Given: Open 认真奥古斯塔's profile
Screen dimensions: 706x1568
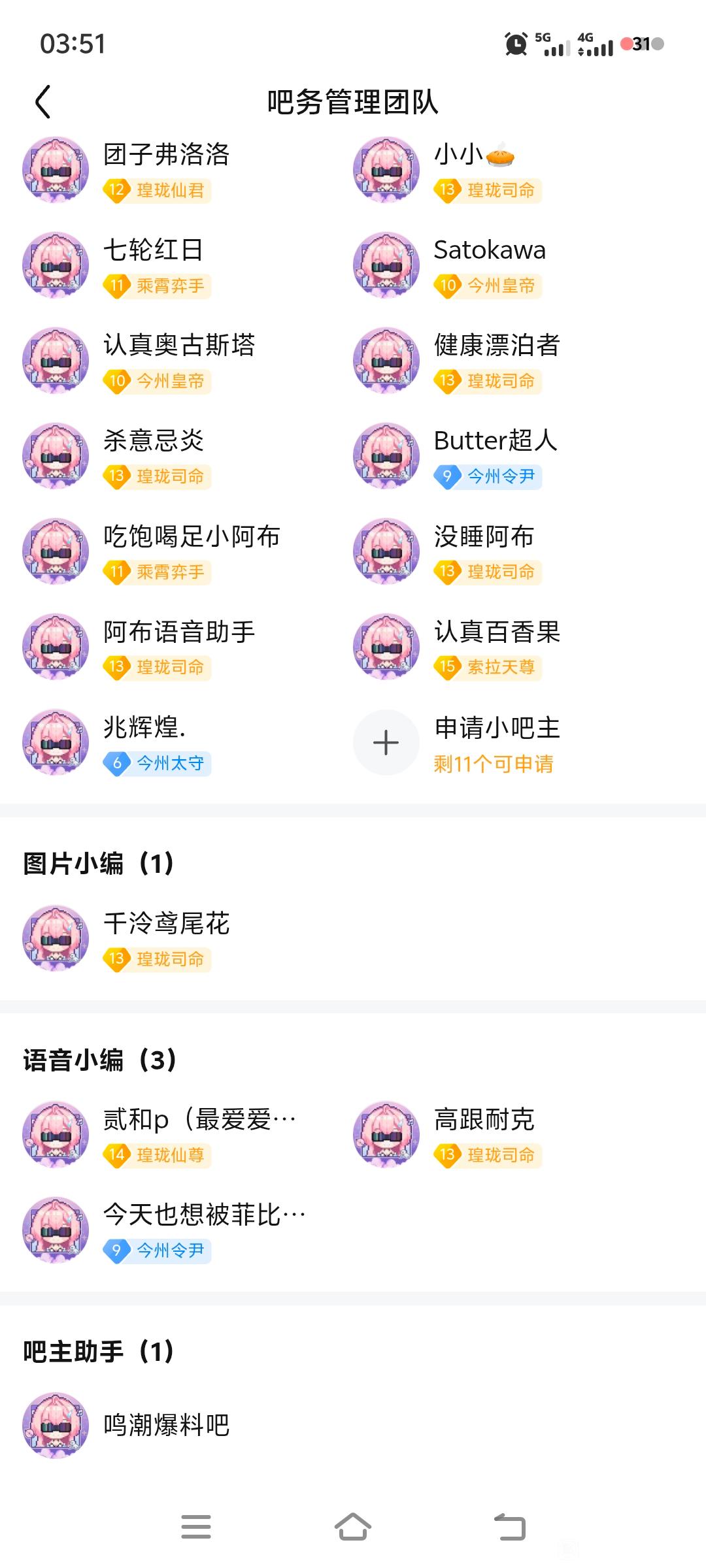Looking at the screenshot, I should (x=179, y=346).
